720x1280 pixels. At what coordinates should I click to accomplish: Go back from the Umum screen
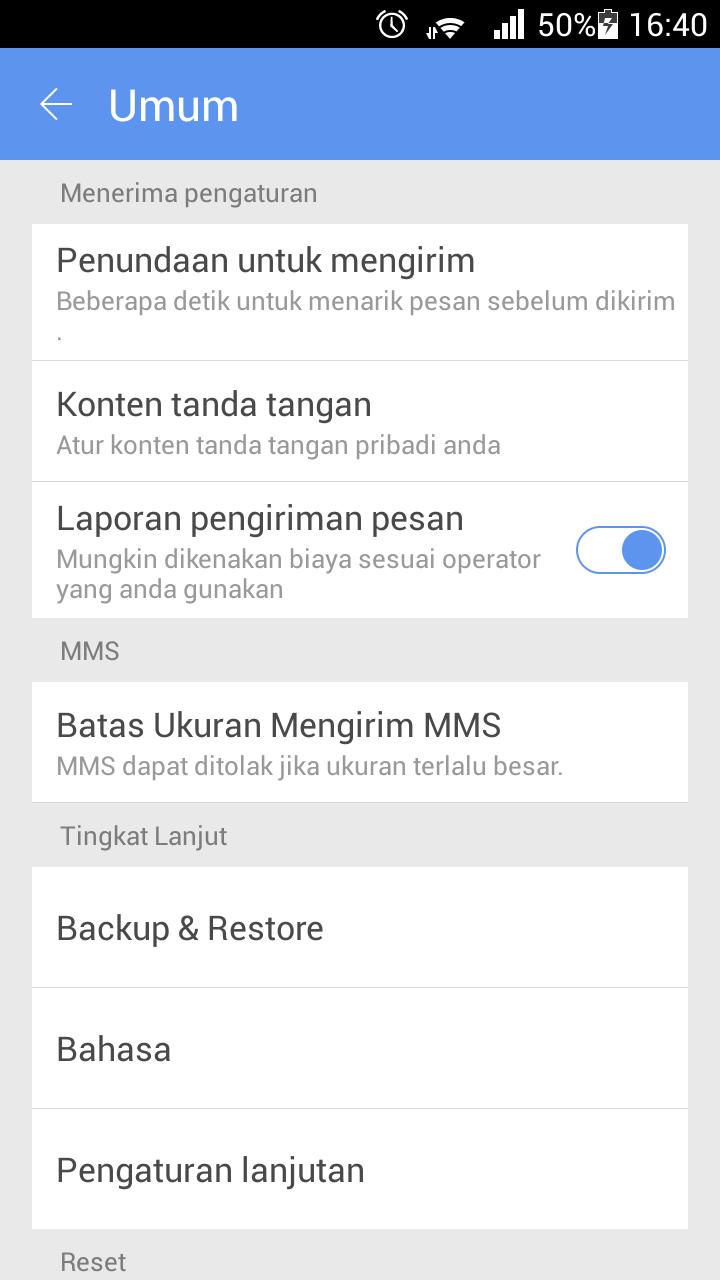56,105
